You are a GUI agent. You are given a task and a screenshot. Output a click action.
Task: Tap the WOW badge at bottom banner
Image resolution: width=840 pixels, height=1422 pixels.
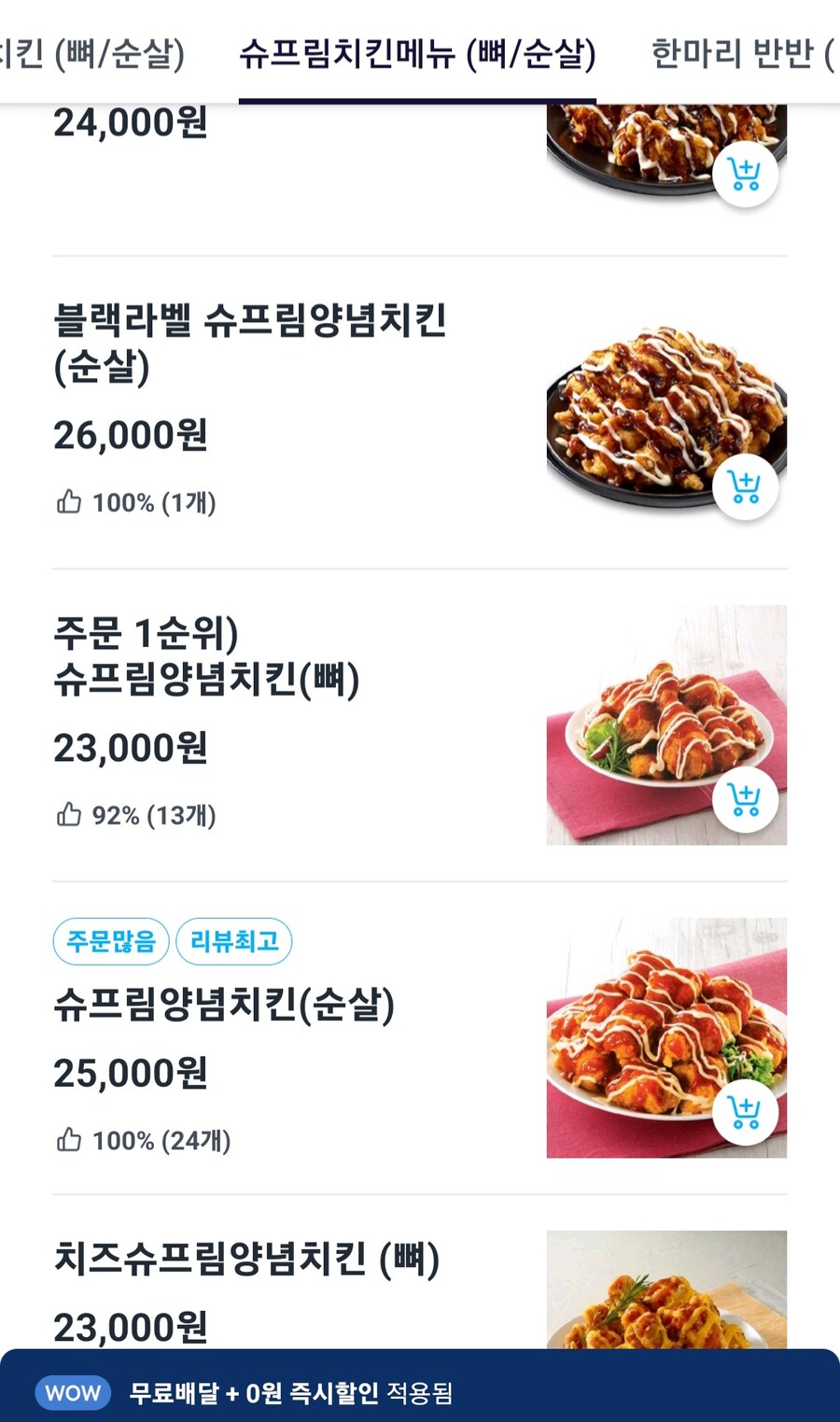coord(74,1392)
